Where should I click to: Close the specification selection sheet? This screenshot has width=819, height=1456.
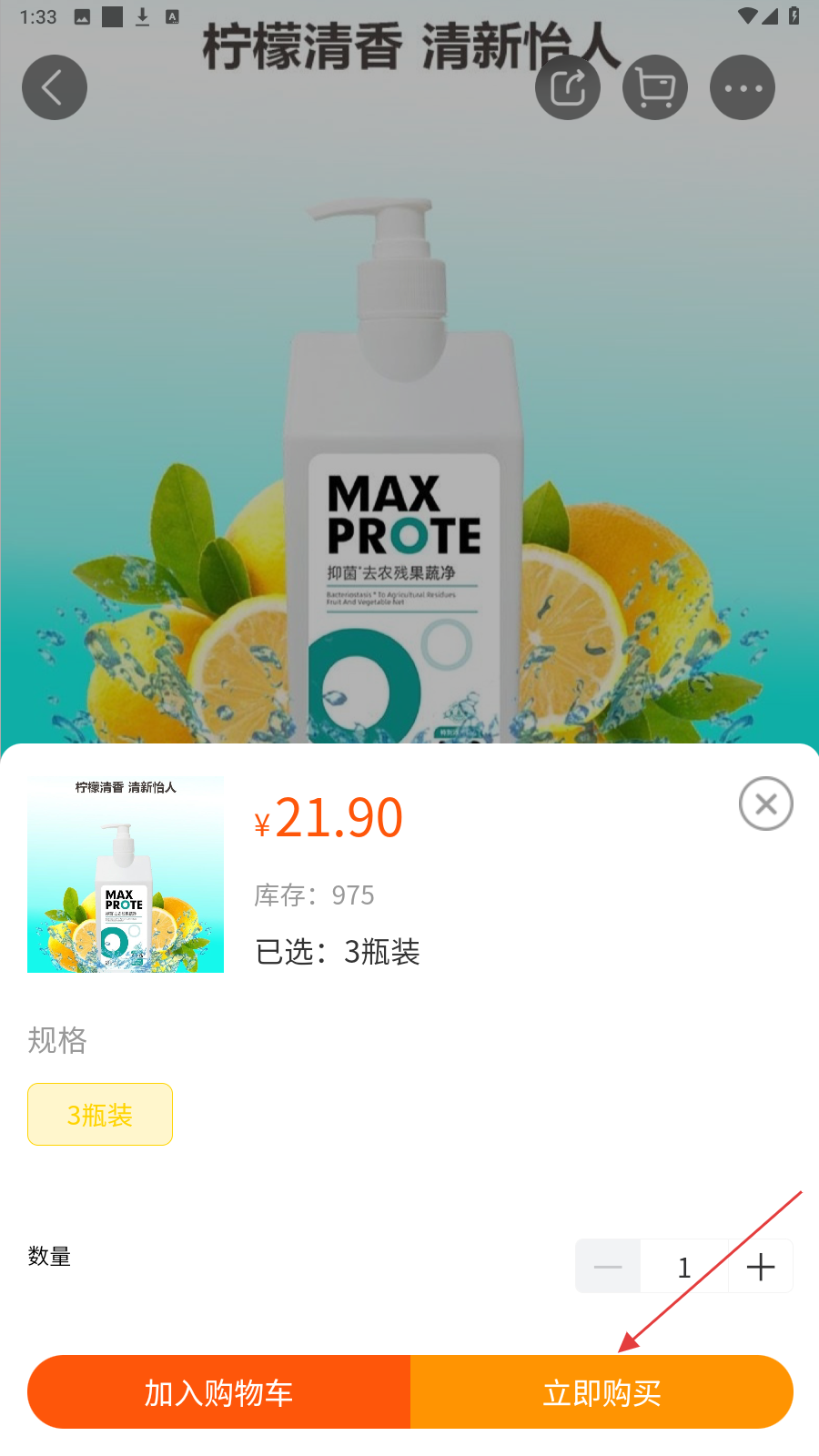click(765, 804)
